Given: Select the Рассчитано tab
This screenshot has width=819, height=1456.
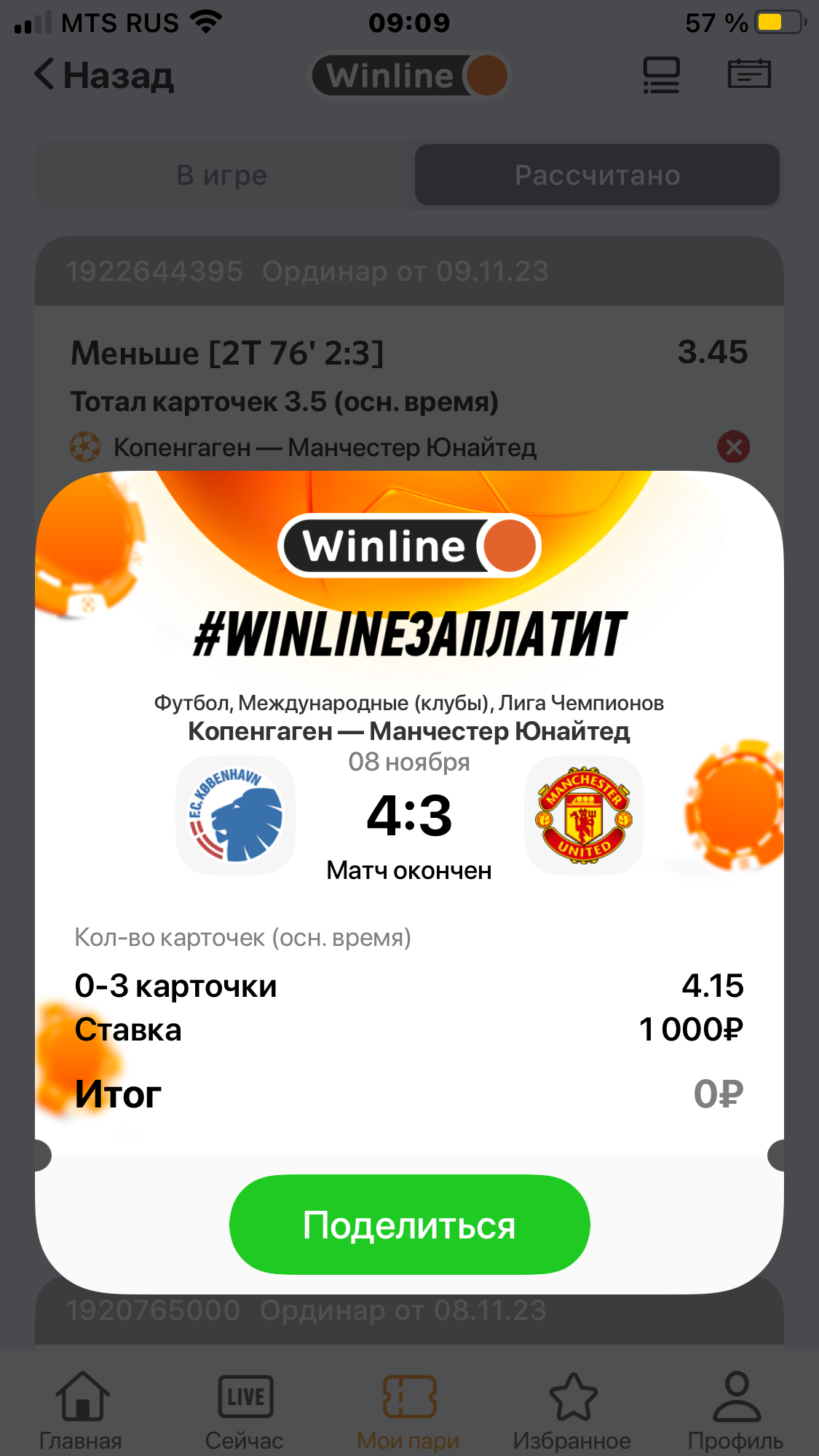Looking at the screenshot, I should pos(597,175).
